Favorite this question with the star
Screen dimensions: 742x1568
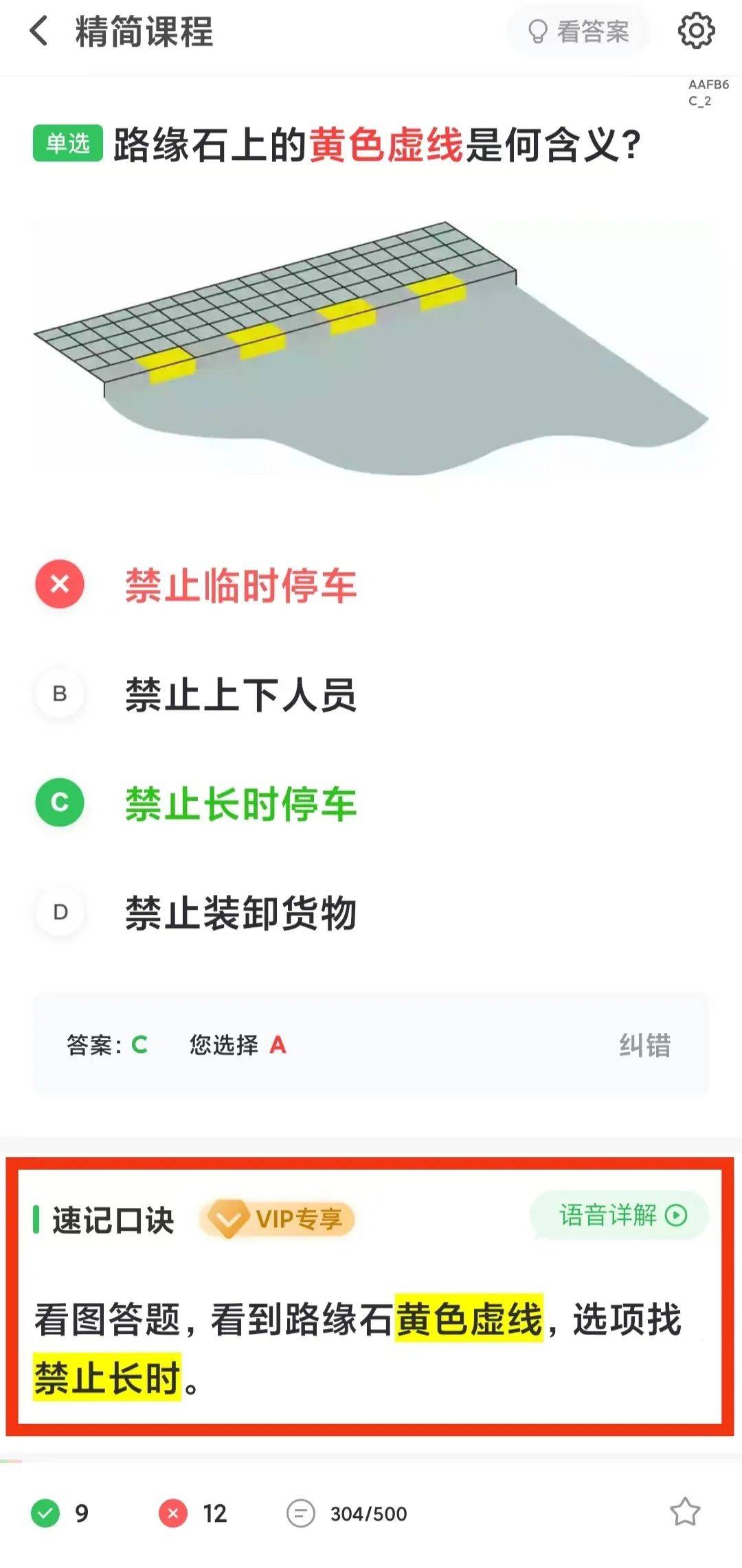(x=684, y=1512)
